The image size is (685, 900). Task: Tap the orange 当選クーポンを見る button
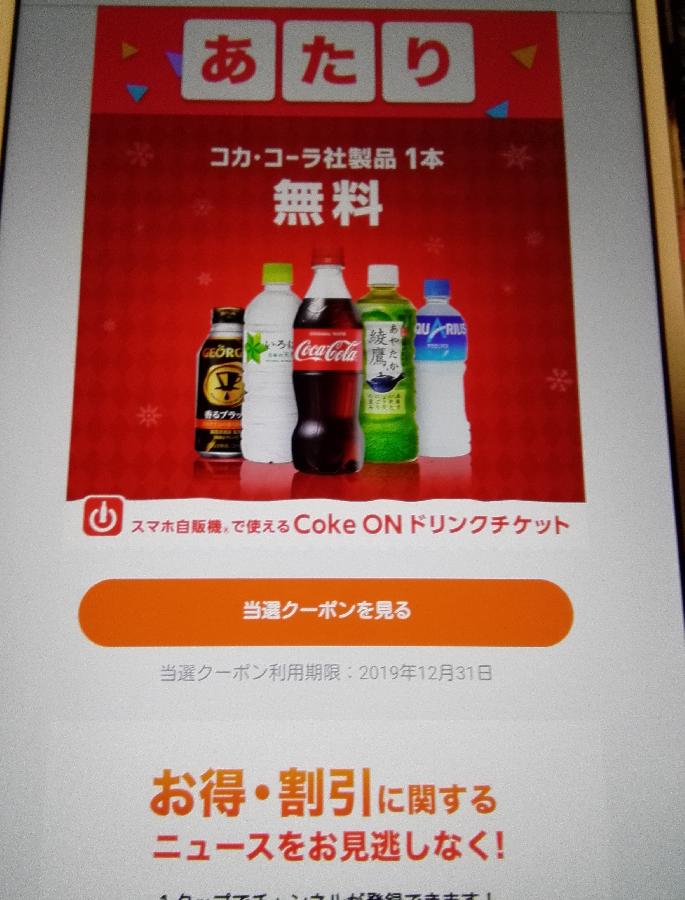coord(326,611)
